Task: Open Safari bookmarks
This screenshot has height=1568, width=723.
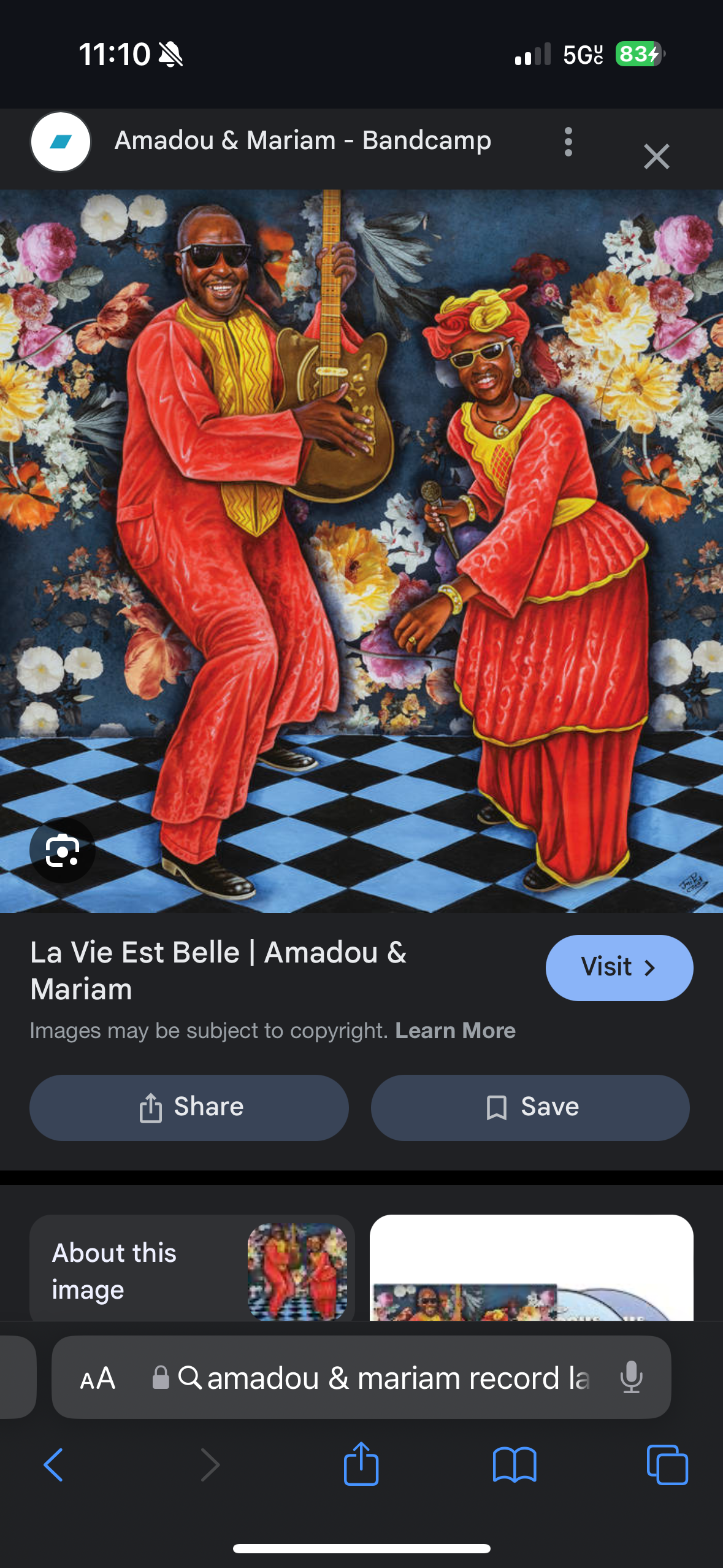Action: tap(515, 1465)
